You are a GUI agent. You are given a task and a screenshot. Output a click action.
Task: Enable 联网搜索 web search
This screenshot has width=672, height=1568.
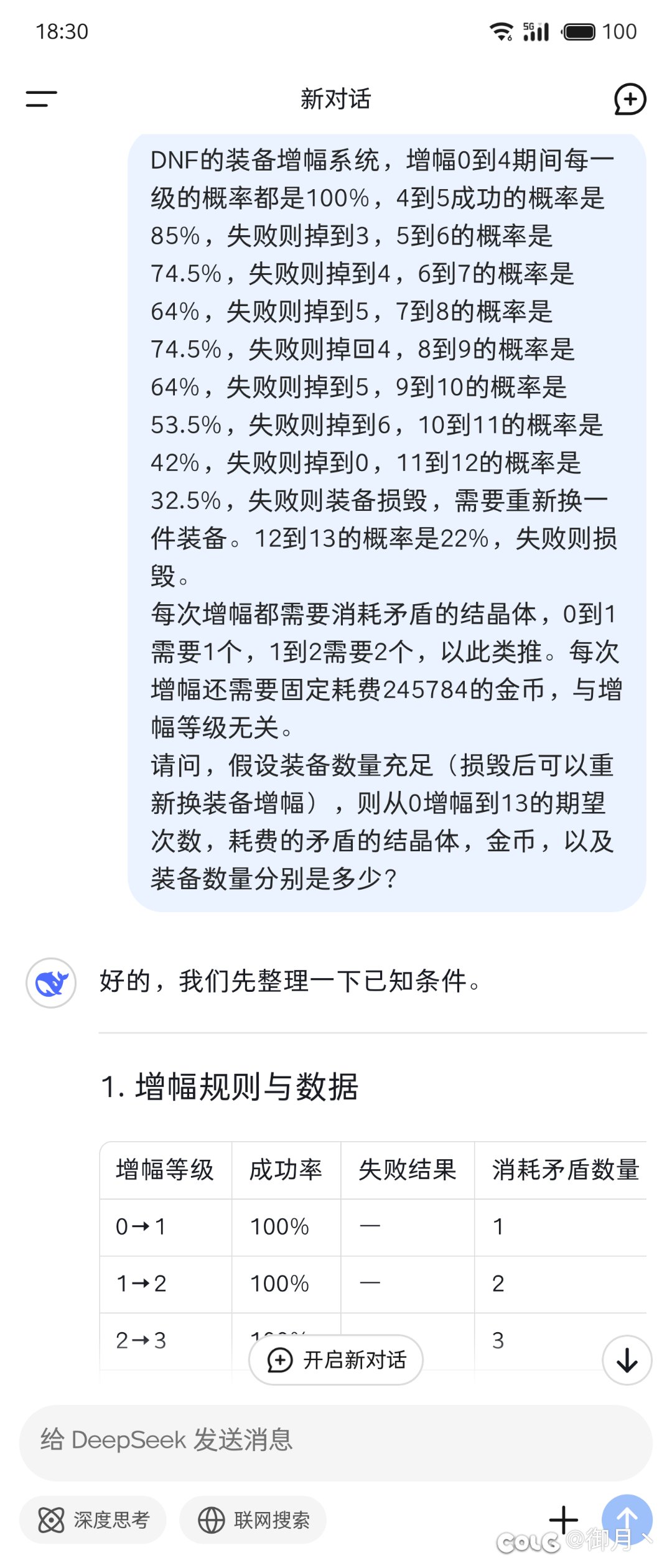(x=253, y=1519)
